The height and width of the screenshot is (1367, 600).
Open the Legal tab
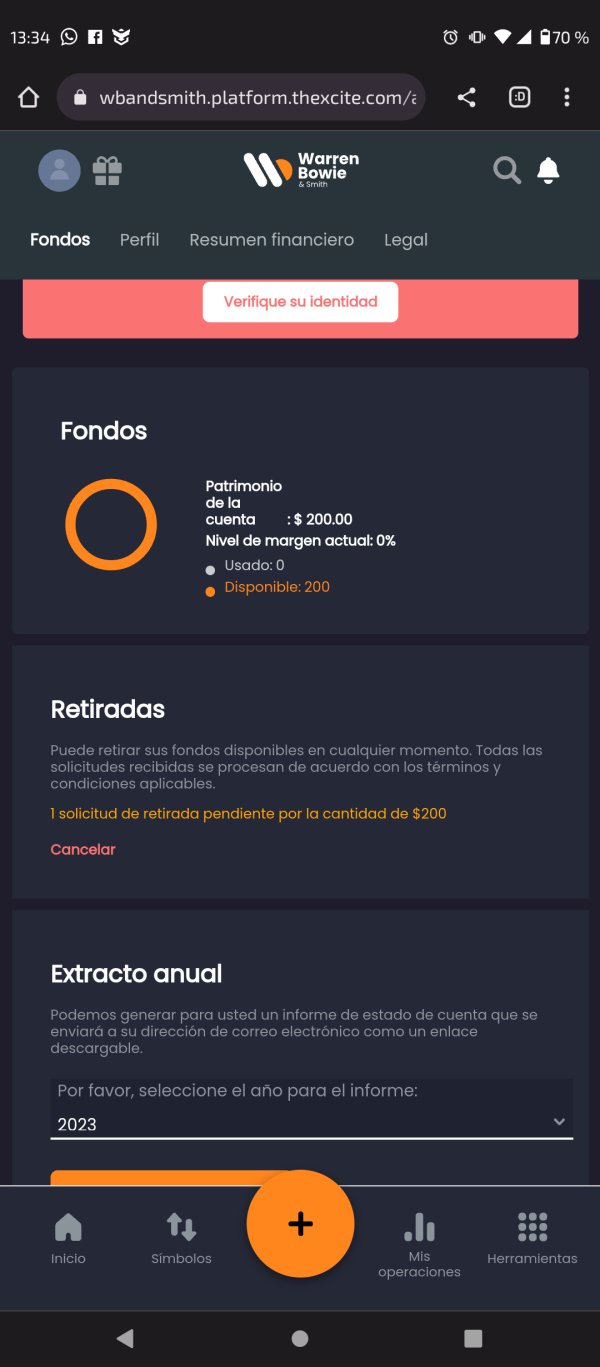(406, 240)
